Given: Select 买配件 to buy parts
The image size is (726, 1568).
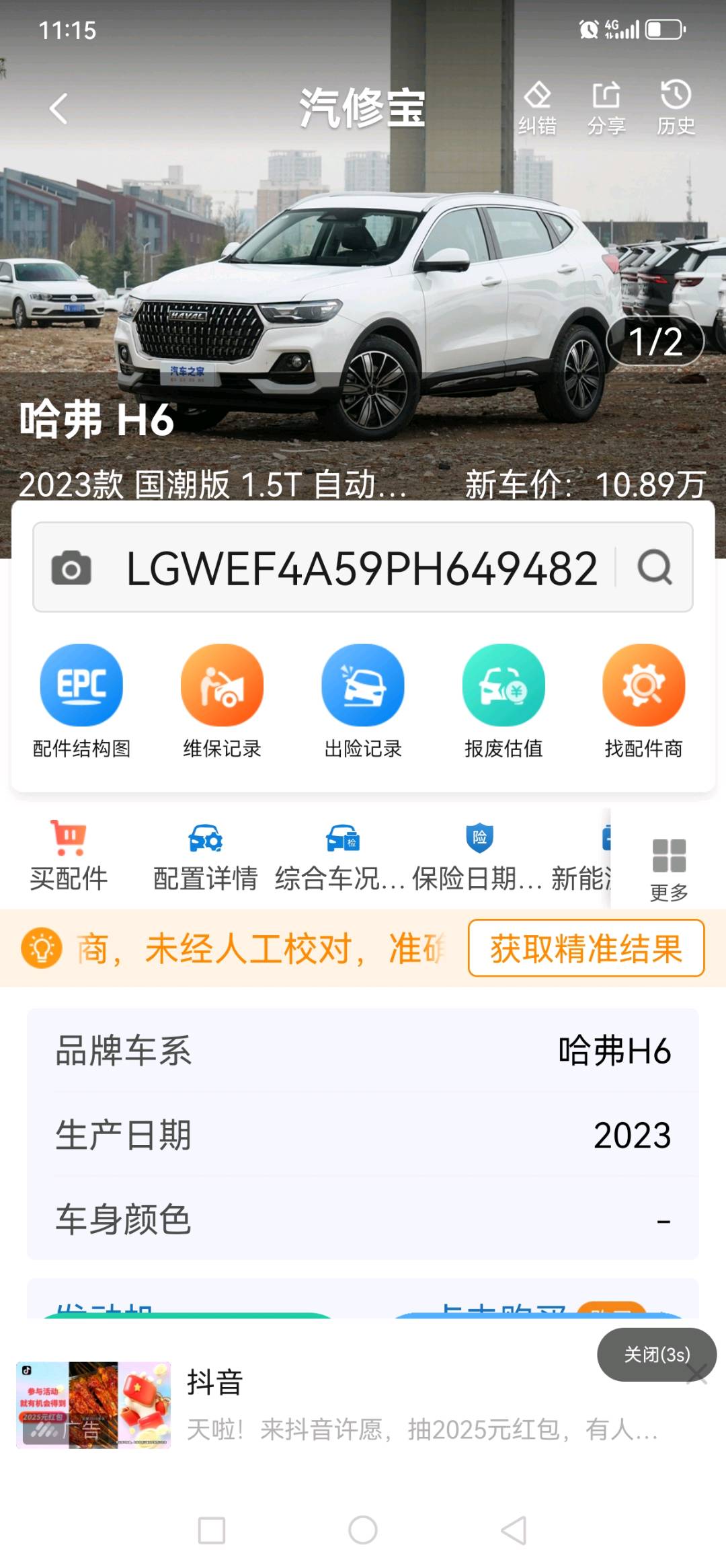Looking at the screenshot, I should 69,857.
